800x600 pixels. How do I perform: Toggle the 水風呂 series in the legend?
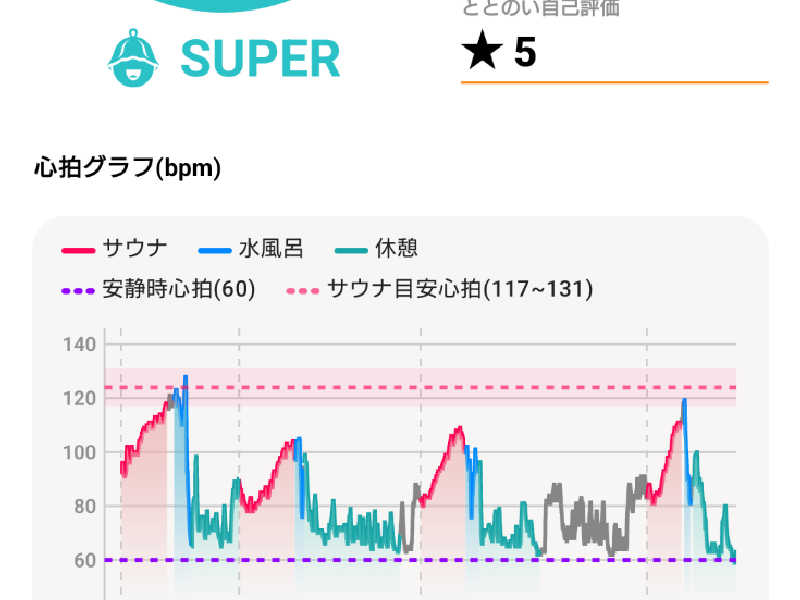tap(252, 248)
